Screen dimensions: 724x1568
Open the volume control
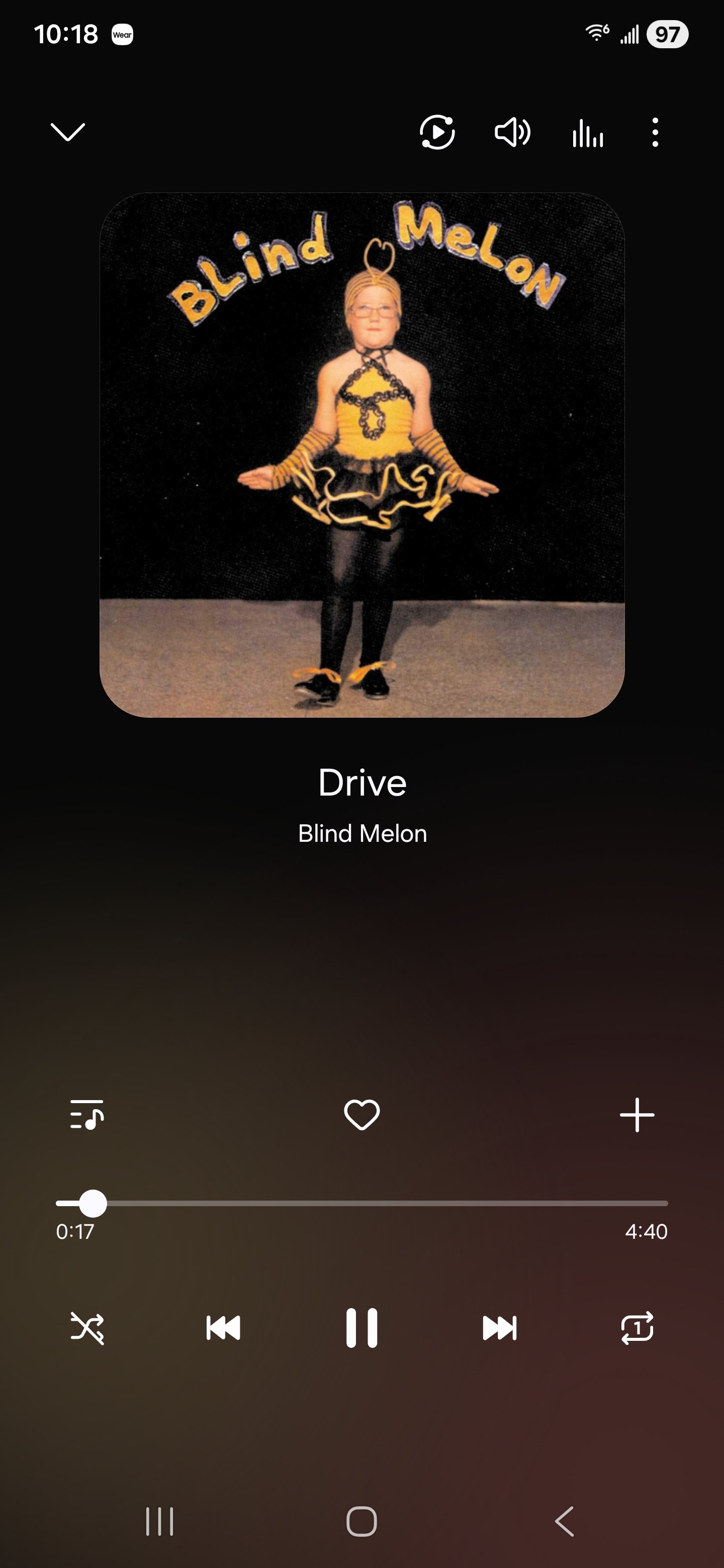(x=512, y=132)
